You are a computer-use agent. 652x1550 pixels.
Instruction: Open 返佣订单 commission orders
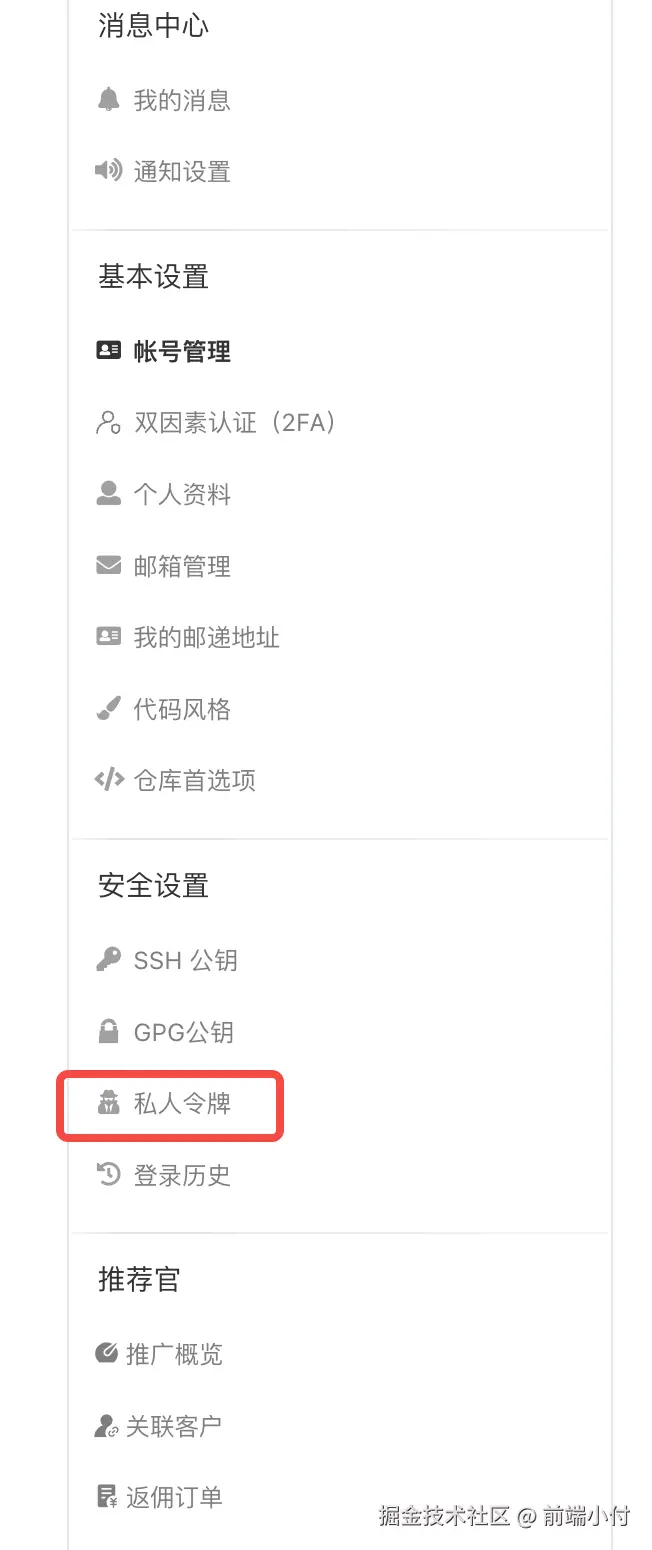click(173, 1498)
